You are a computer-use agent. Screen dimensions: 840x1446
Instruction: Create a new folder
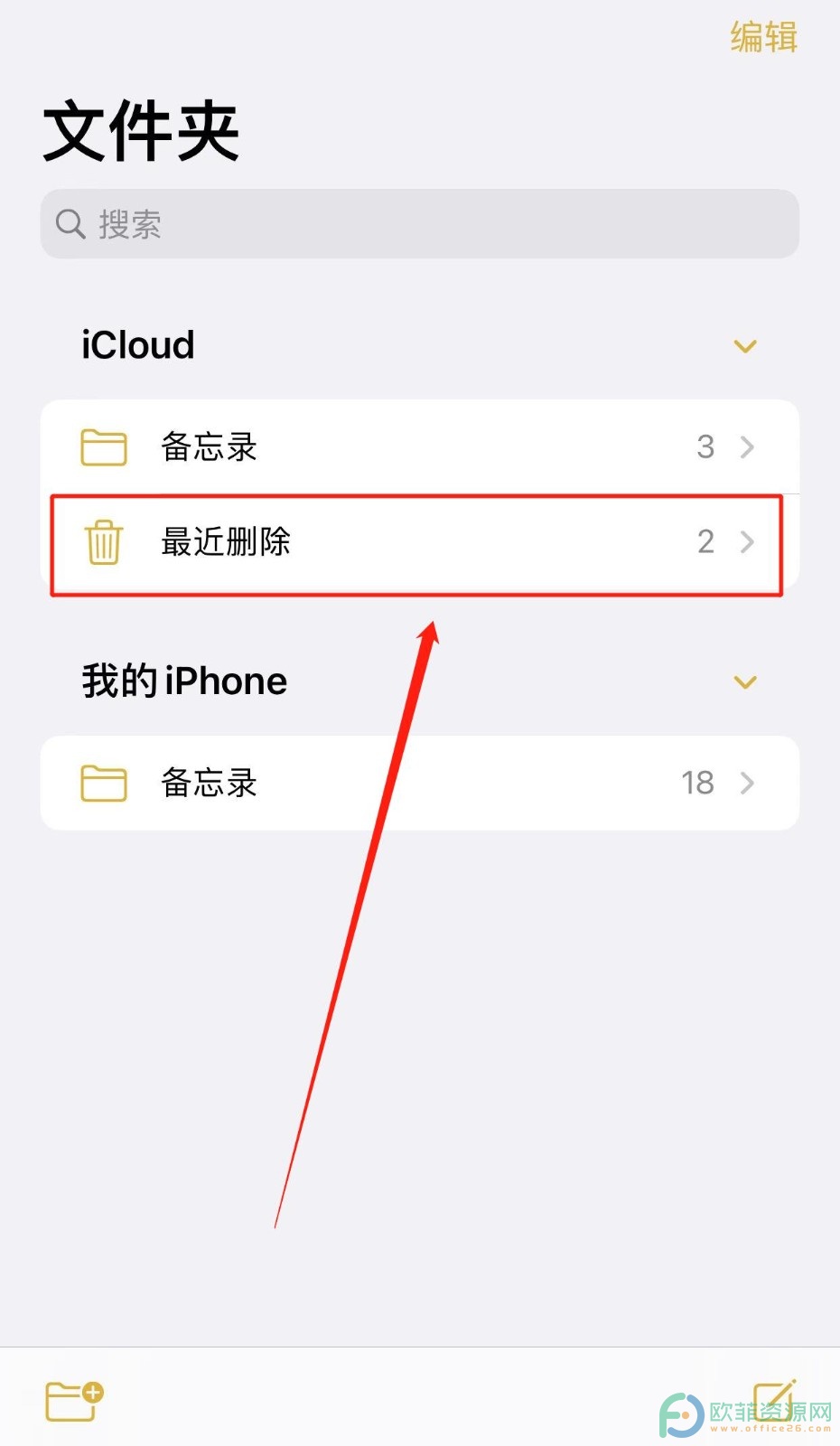(x=74, y=1401)
